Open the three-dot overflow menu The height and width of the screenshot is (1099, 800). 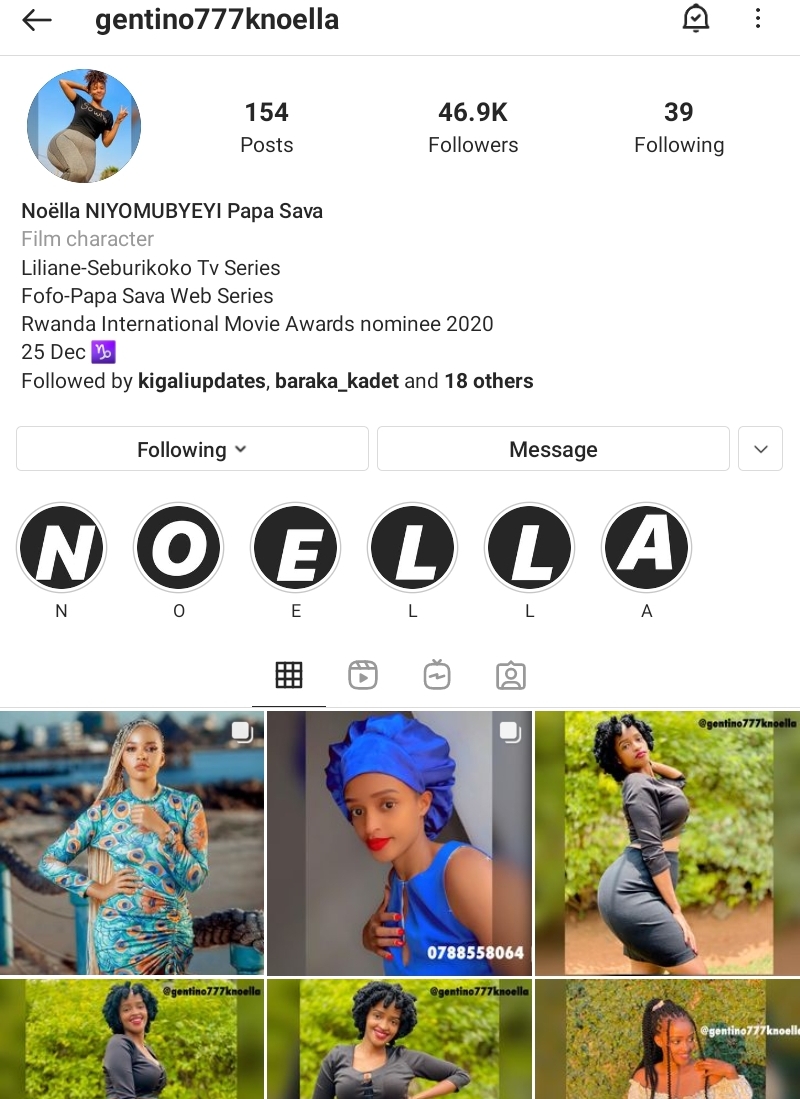tap(758, 19)
